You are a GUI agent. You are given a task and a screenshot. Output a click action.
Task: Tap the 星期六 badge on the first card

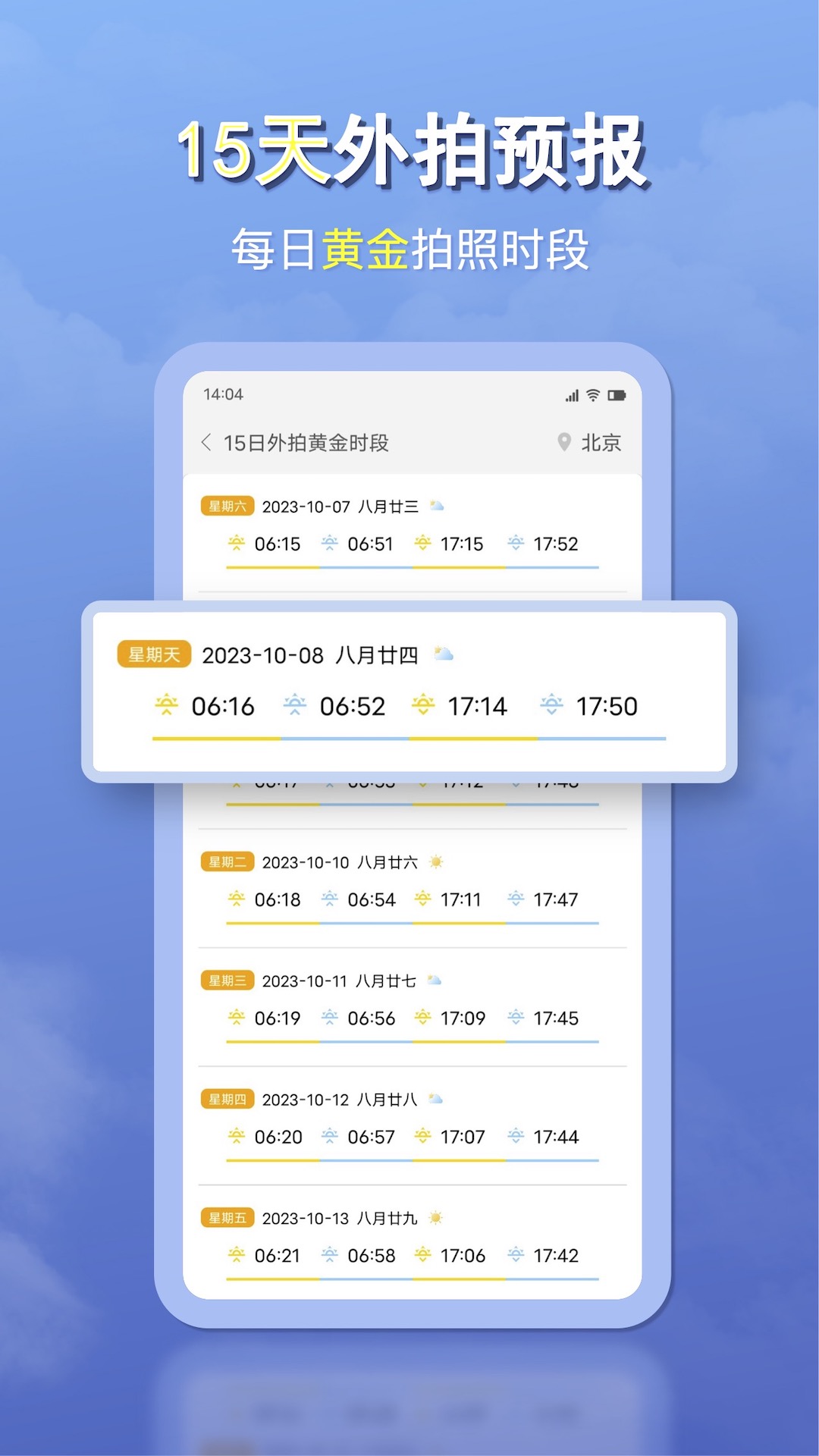[x=227, y=504]
